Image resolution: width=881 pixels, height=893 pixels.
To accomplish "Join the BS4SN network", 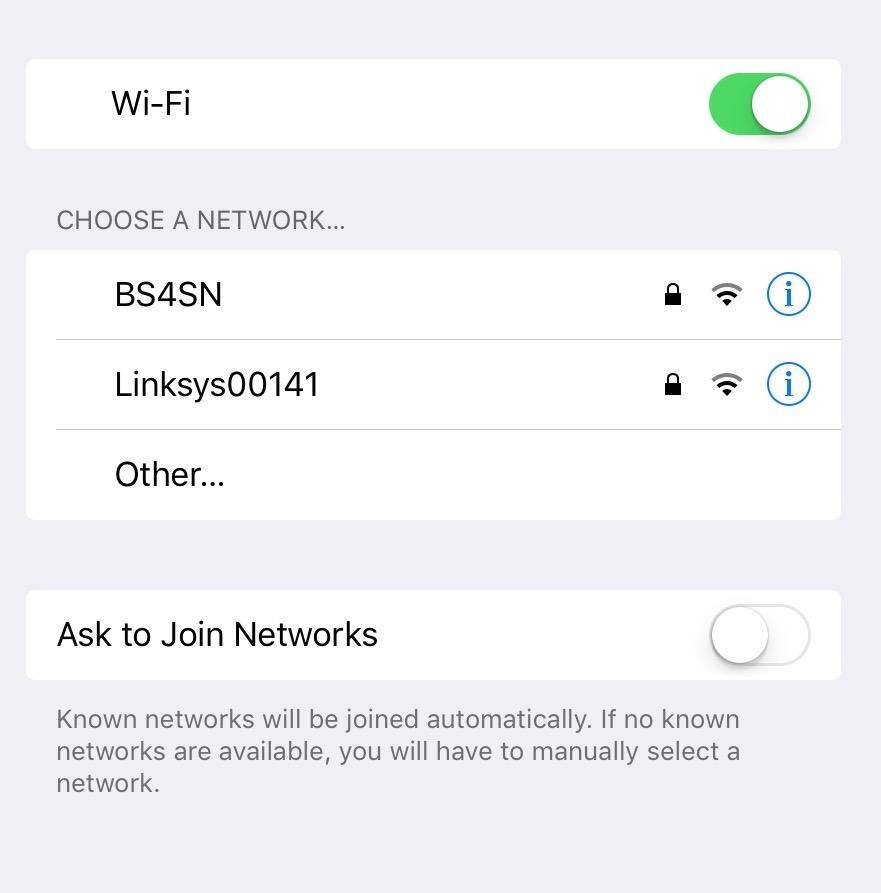I will (169, 295).
